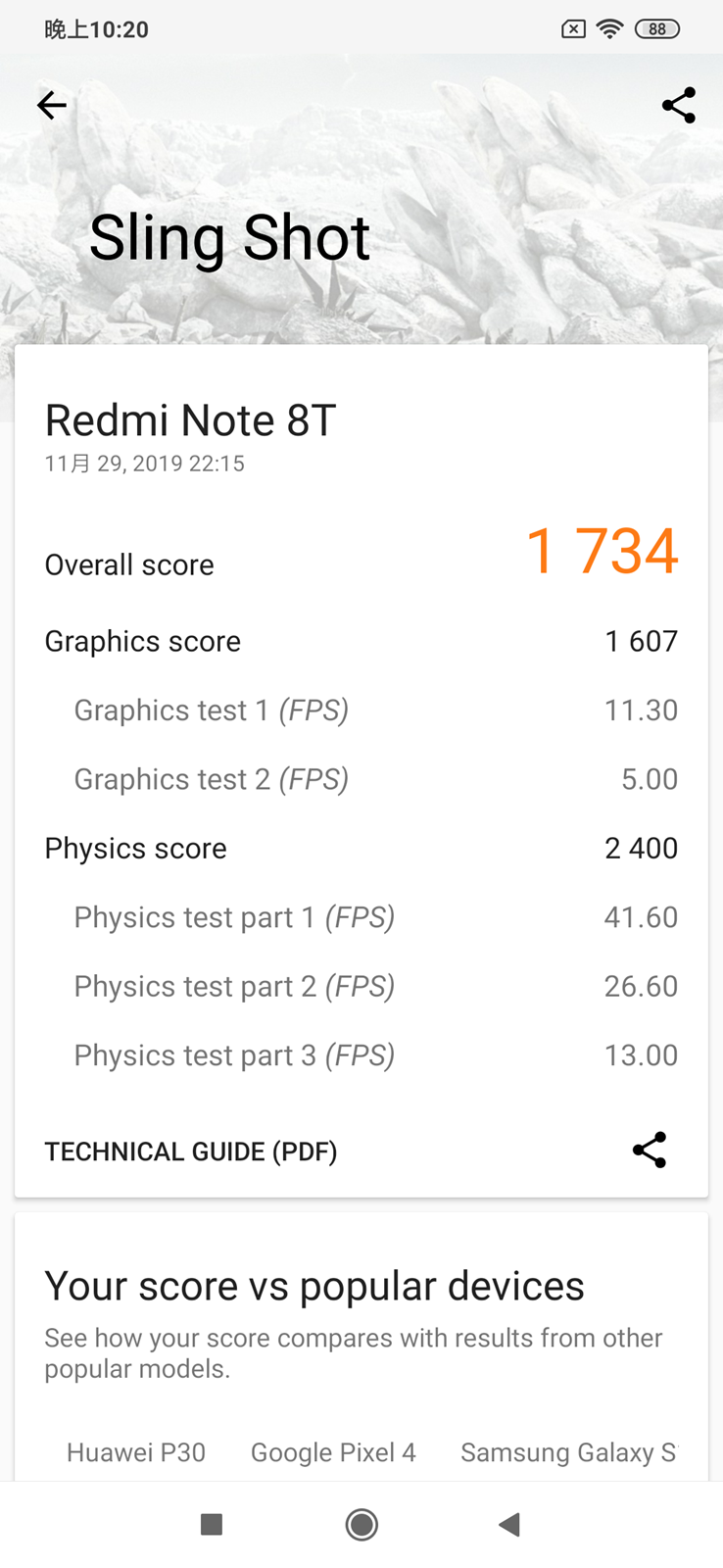Share result via top share icon
This screenshot has width=723, height=1568.
[678, 105]
